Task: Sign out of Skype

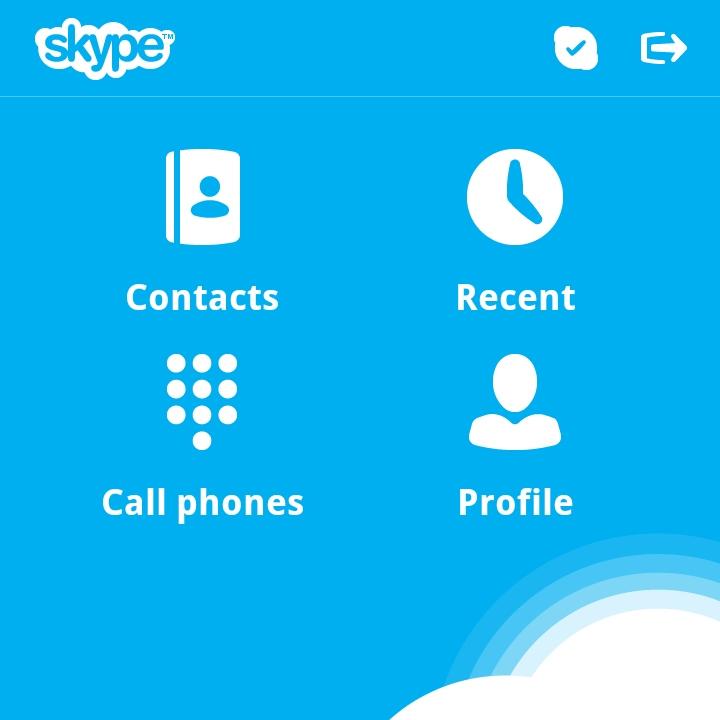Action: click(663, 47)
